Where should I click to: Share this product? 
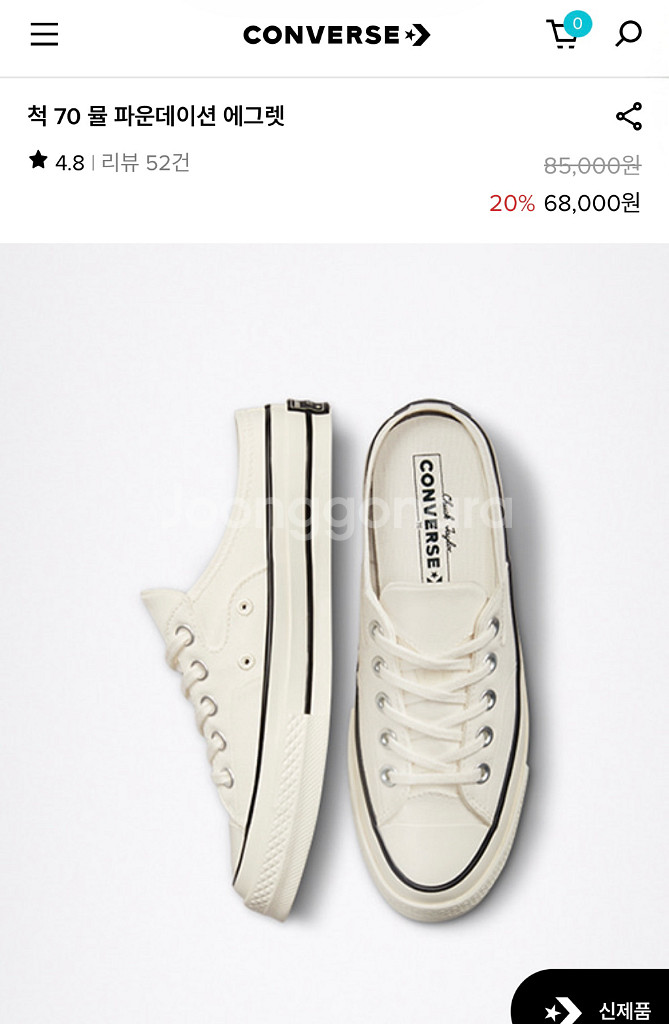pyautogui.click(x=628, y=116)
